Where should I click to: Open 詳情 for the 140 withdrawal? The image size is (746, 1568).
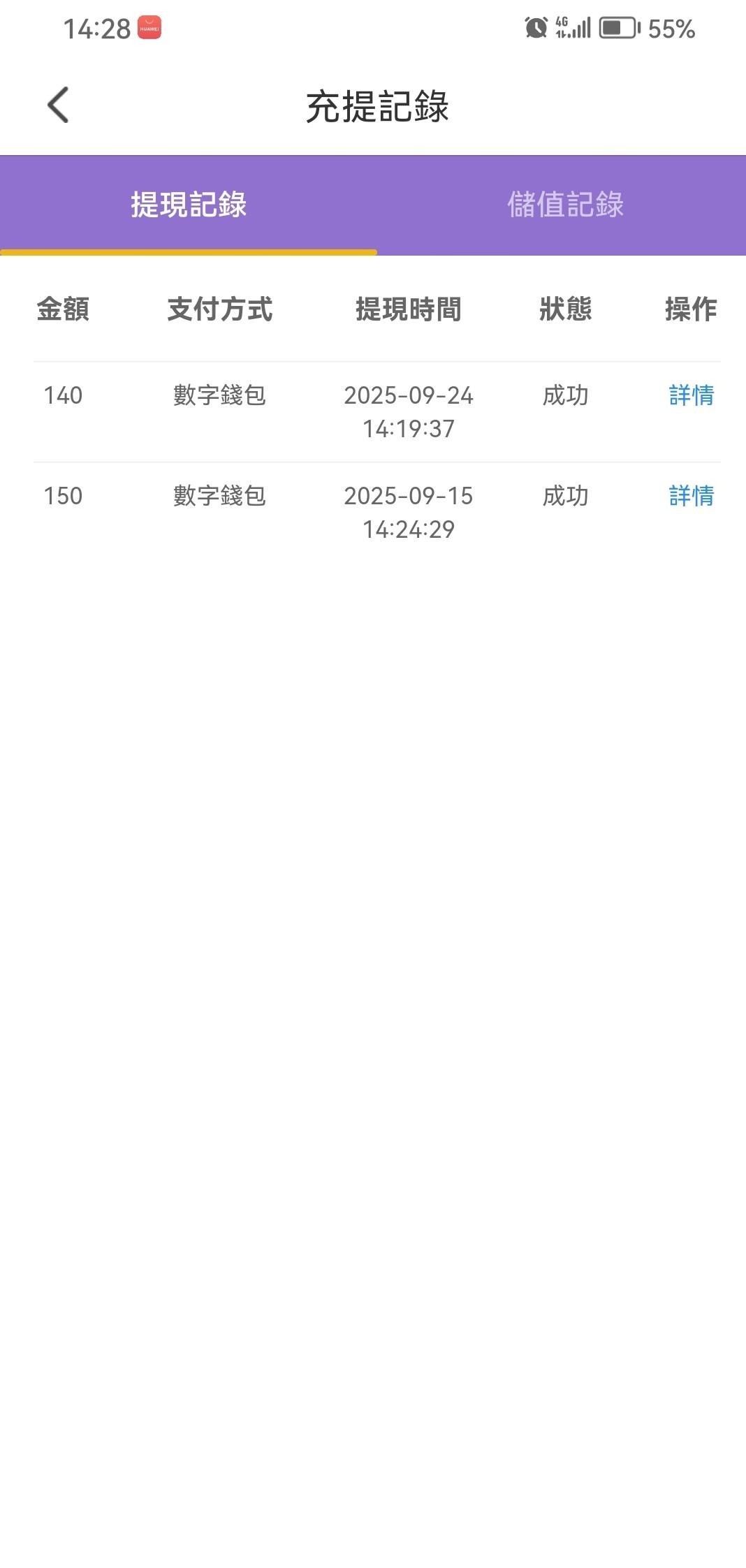pos(691,395)
